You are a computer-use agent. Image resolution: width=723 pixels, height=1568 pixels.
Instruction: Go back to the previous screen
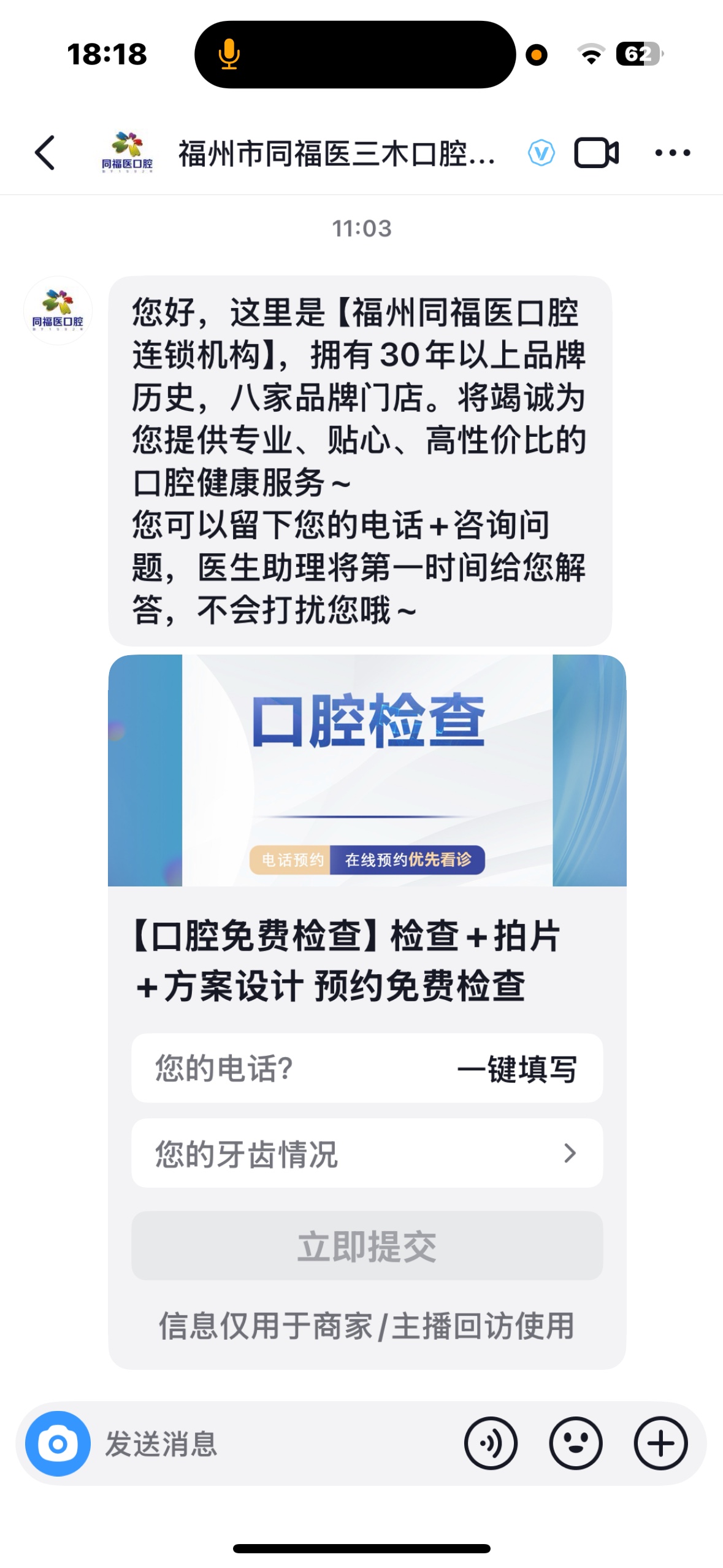(x=45, y=153)
